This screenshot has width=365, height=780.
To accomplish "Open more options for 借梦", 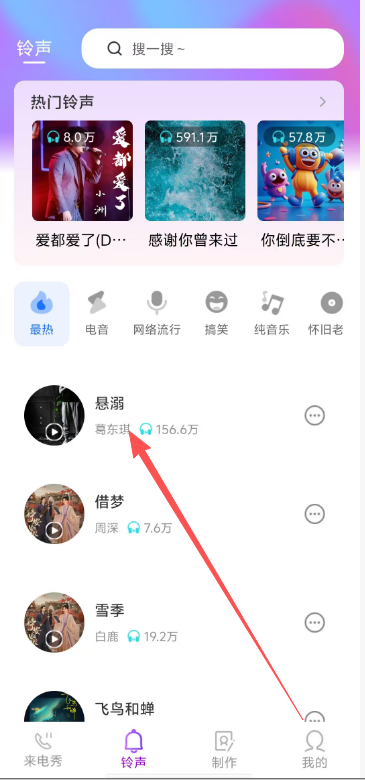I will (x=315, y=514).
